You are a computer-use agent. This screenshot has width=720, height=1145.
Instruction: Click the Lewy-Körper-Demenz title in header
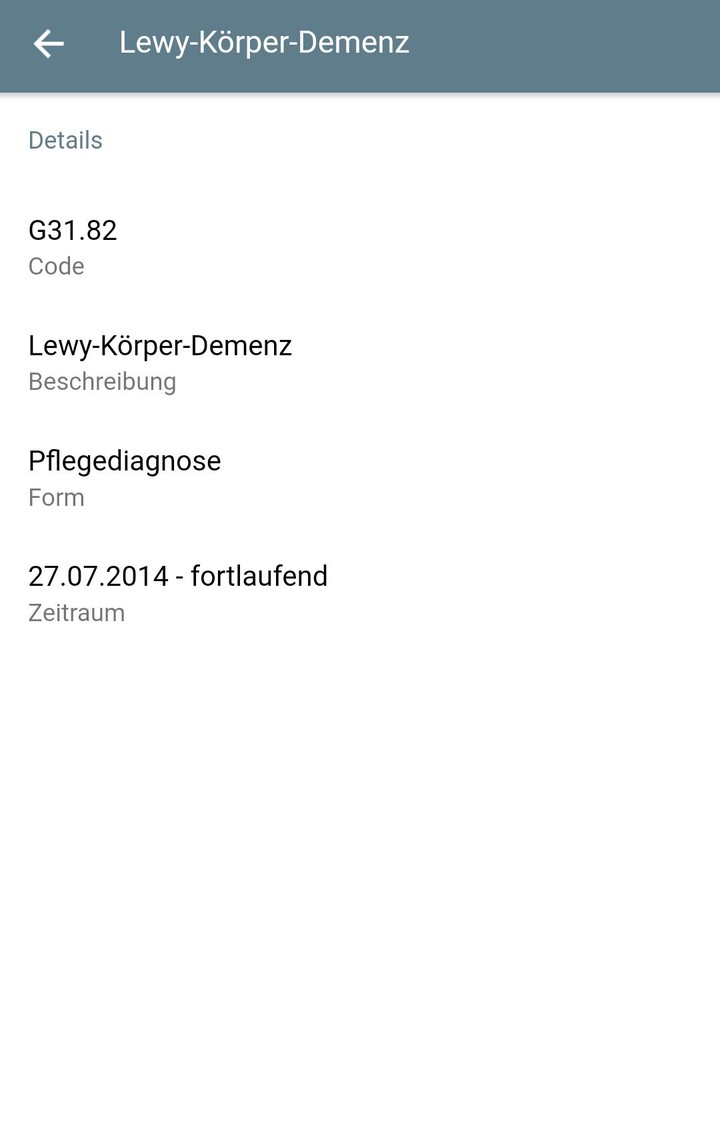(263, 44)
